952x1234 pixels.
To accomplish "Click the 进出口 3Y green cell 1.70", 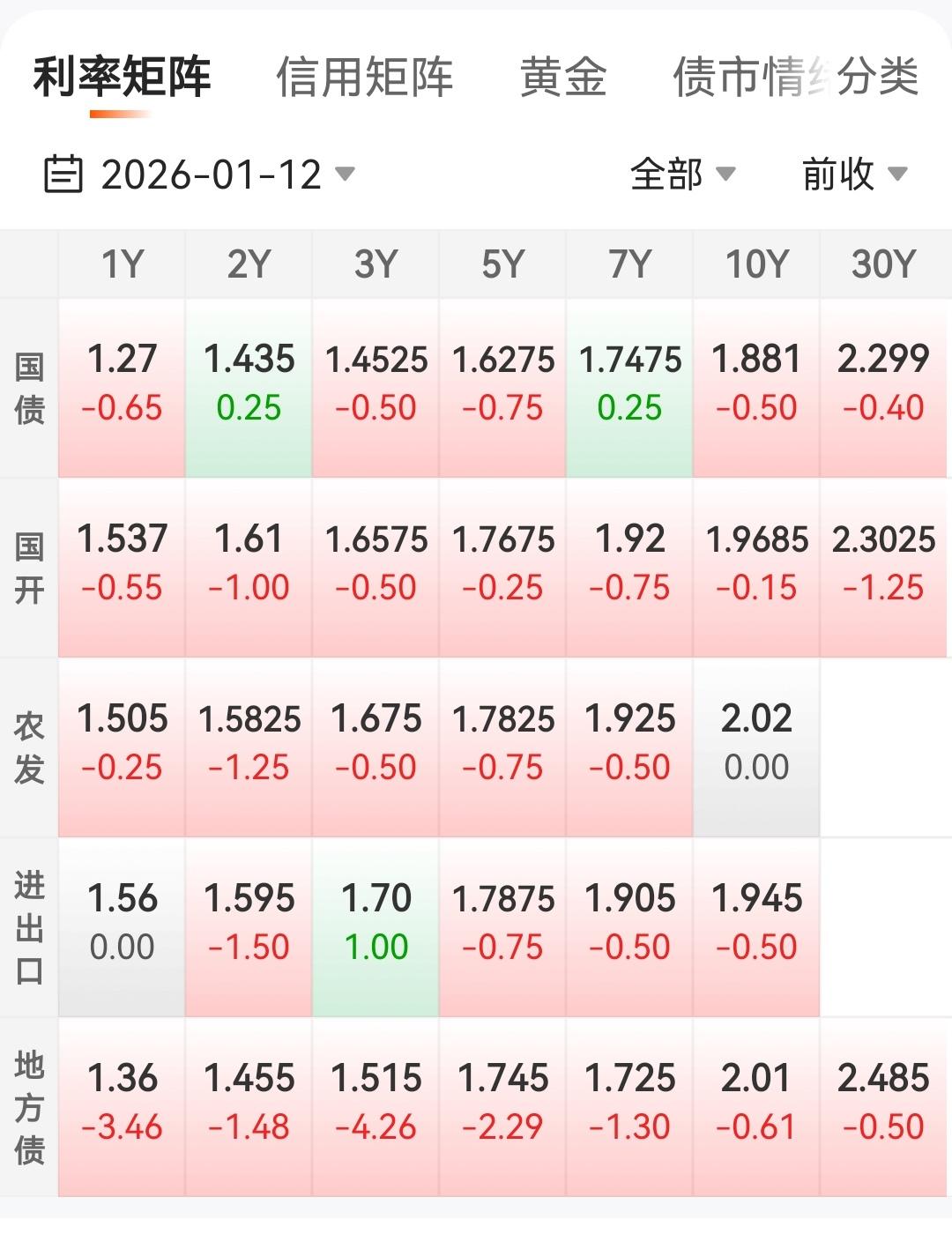I will (x=376, y=920).
